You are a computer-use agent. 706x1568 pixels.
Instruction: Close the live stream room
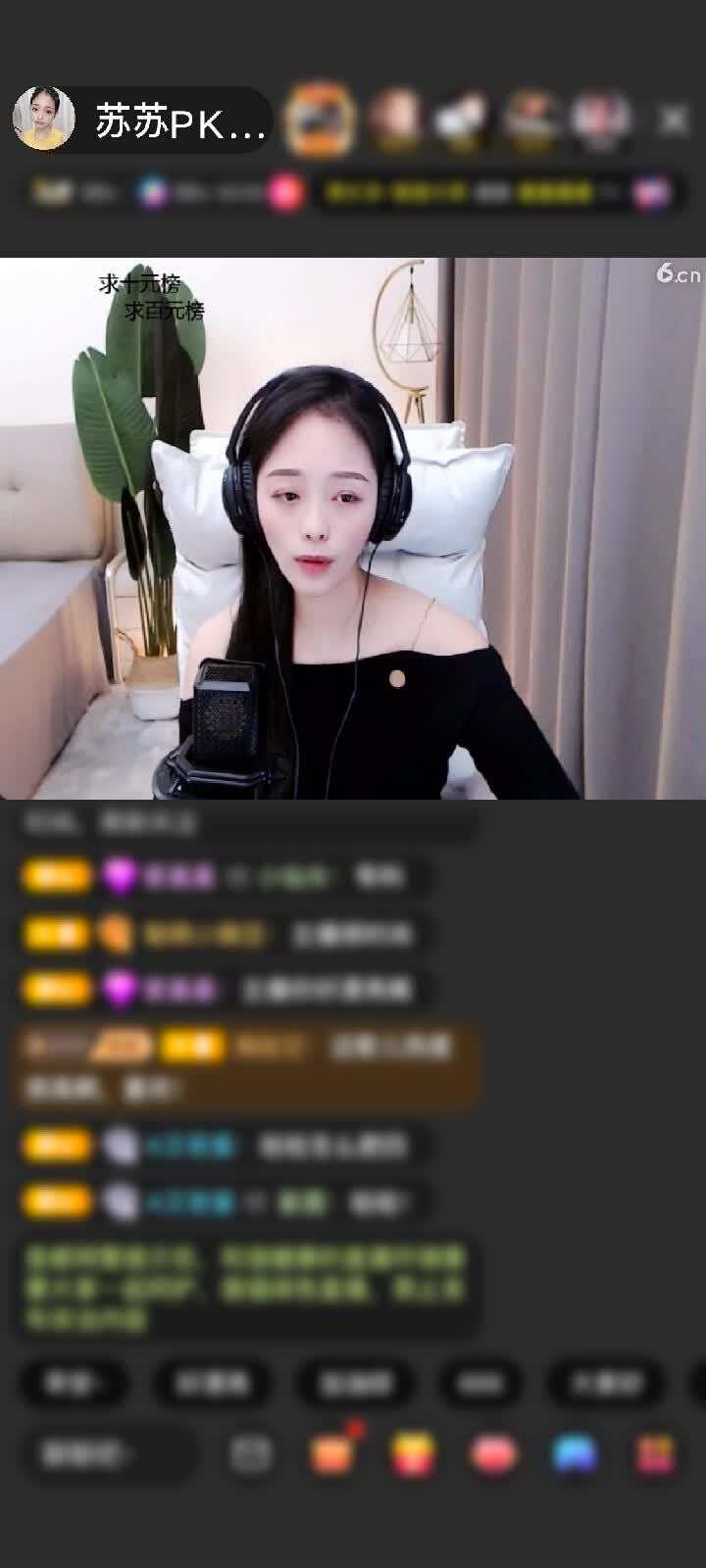pos(674,121)
